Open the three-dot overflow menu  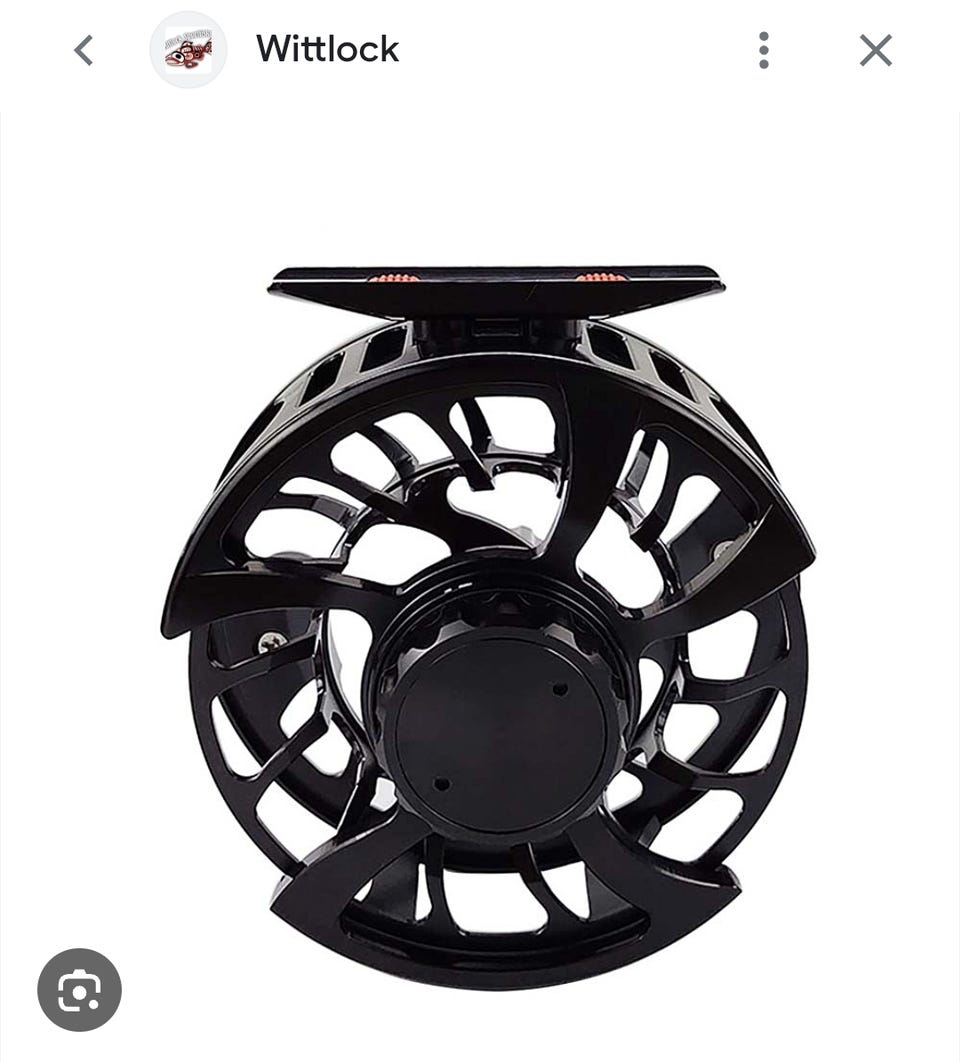[x=764, y=50]
